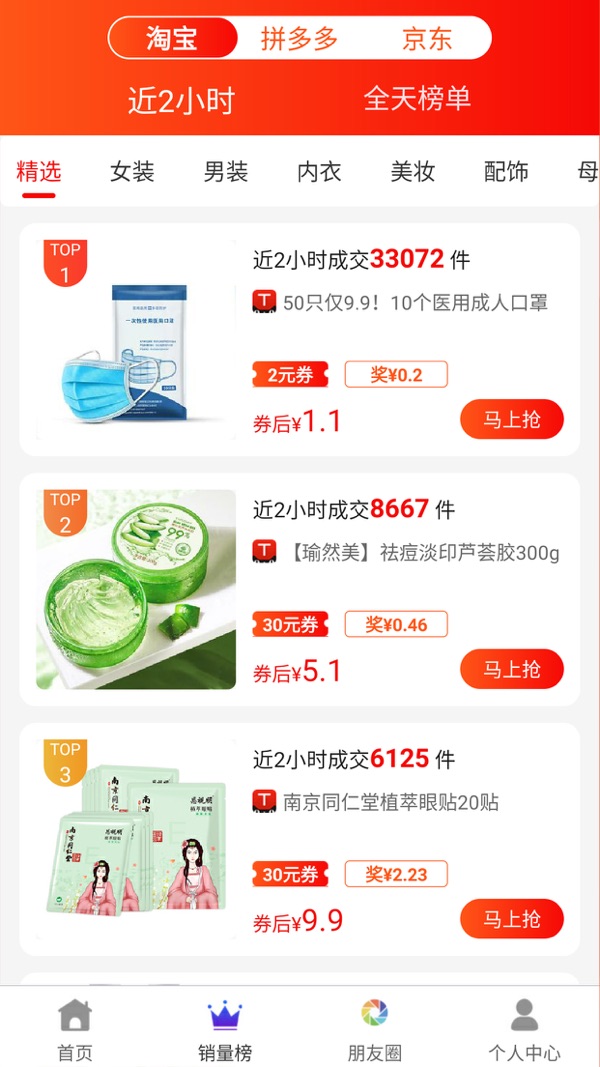The image size is (600, 1067).
Task: Tap 马上抢 for the aloe vera gel
Action: [x=511, y=669]
